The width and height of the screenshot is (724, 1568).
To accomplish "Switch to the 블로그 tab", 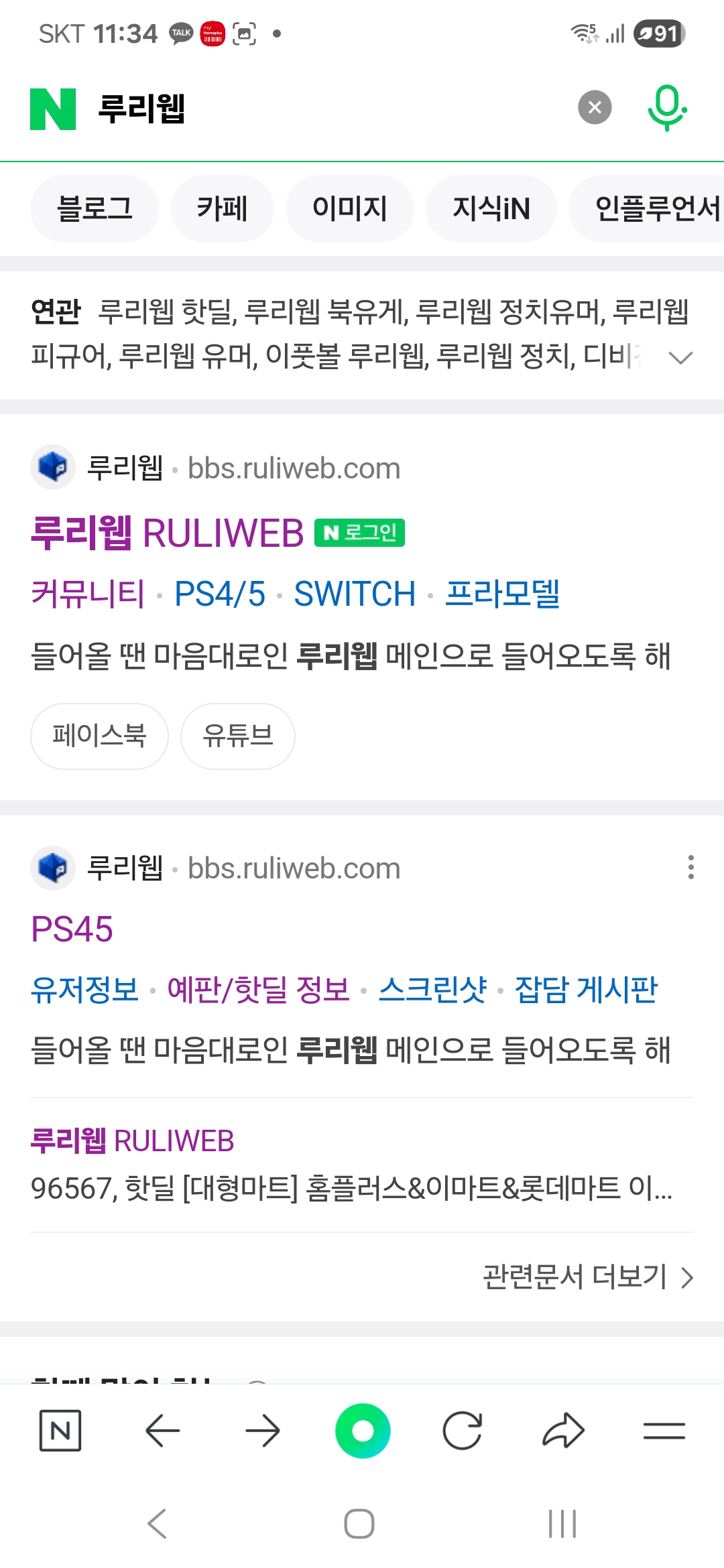I will pos(95,208).
